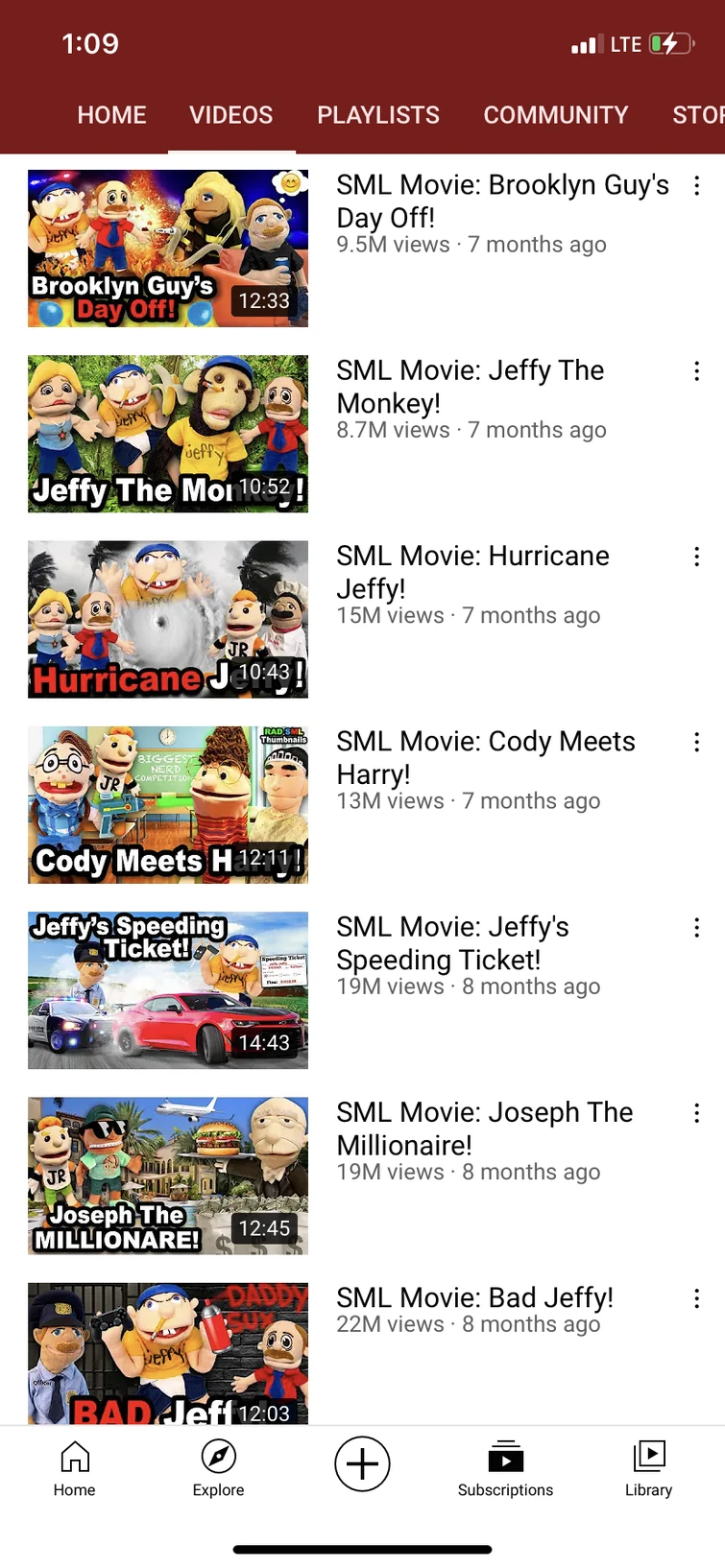Switch to the Home channel tab
The height and width of the screenshot is (1568, 725).
(x=111, y=115)
